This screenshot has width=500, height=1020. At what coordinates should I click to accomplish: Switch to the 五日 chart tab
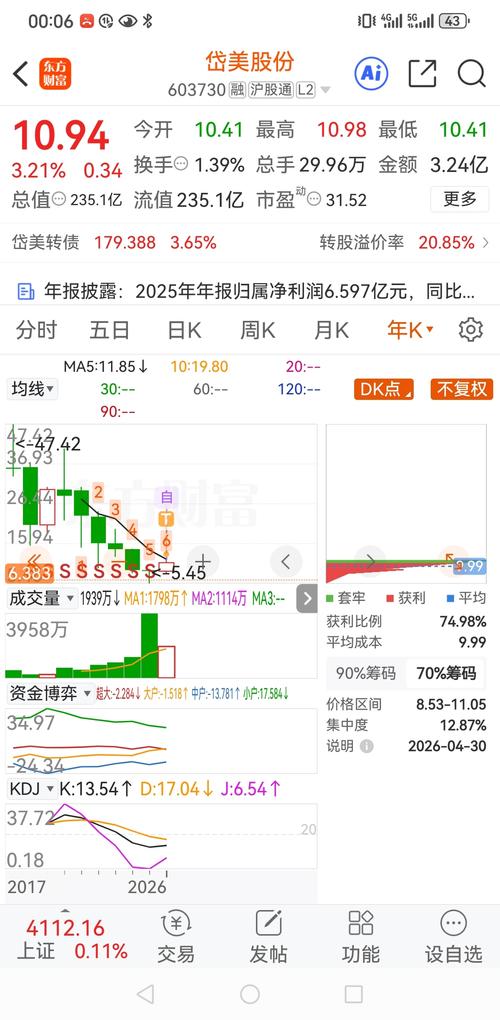click(109, 330)
